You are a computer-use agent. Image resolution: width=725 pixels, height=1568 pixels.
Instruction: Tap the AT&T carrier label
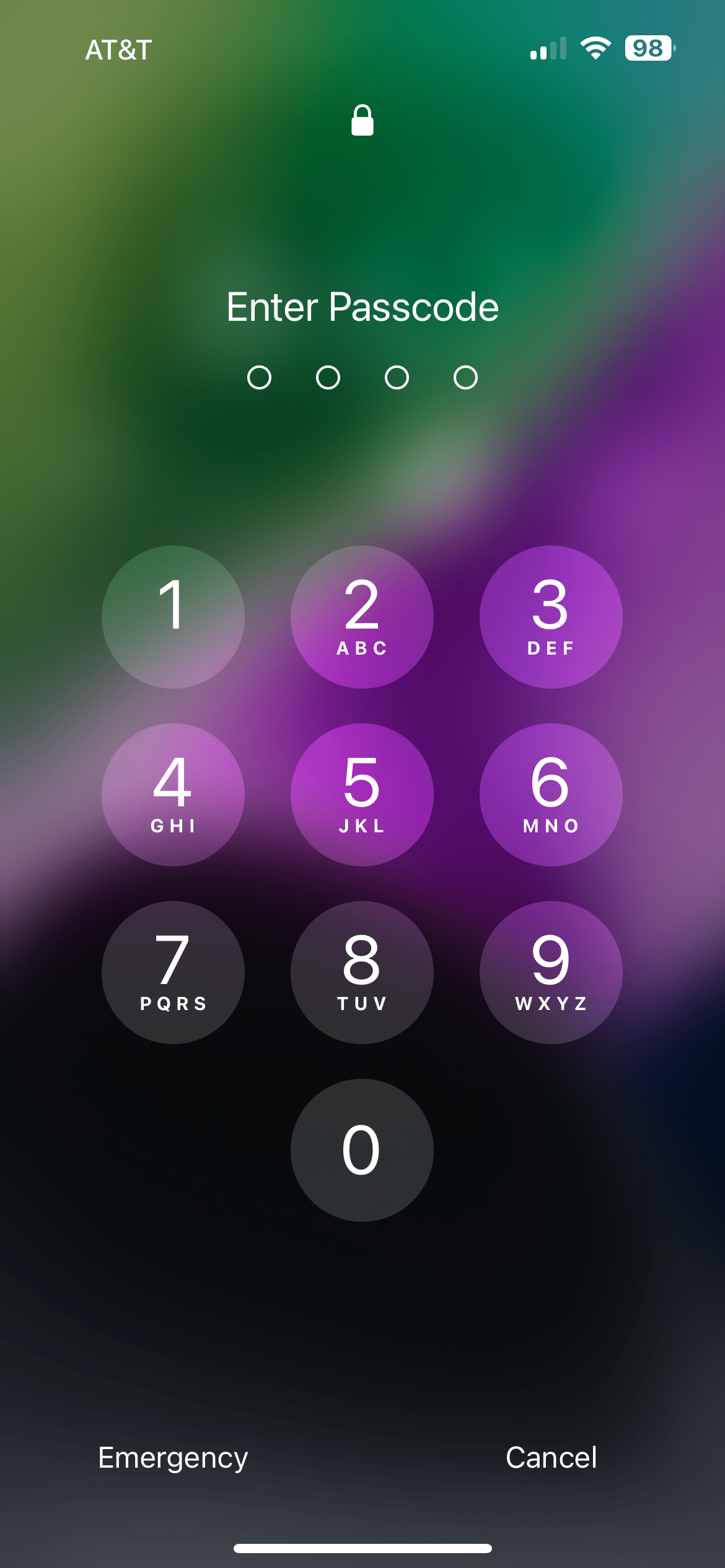click(117, 51)
